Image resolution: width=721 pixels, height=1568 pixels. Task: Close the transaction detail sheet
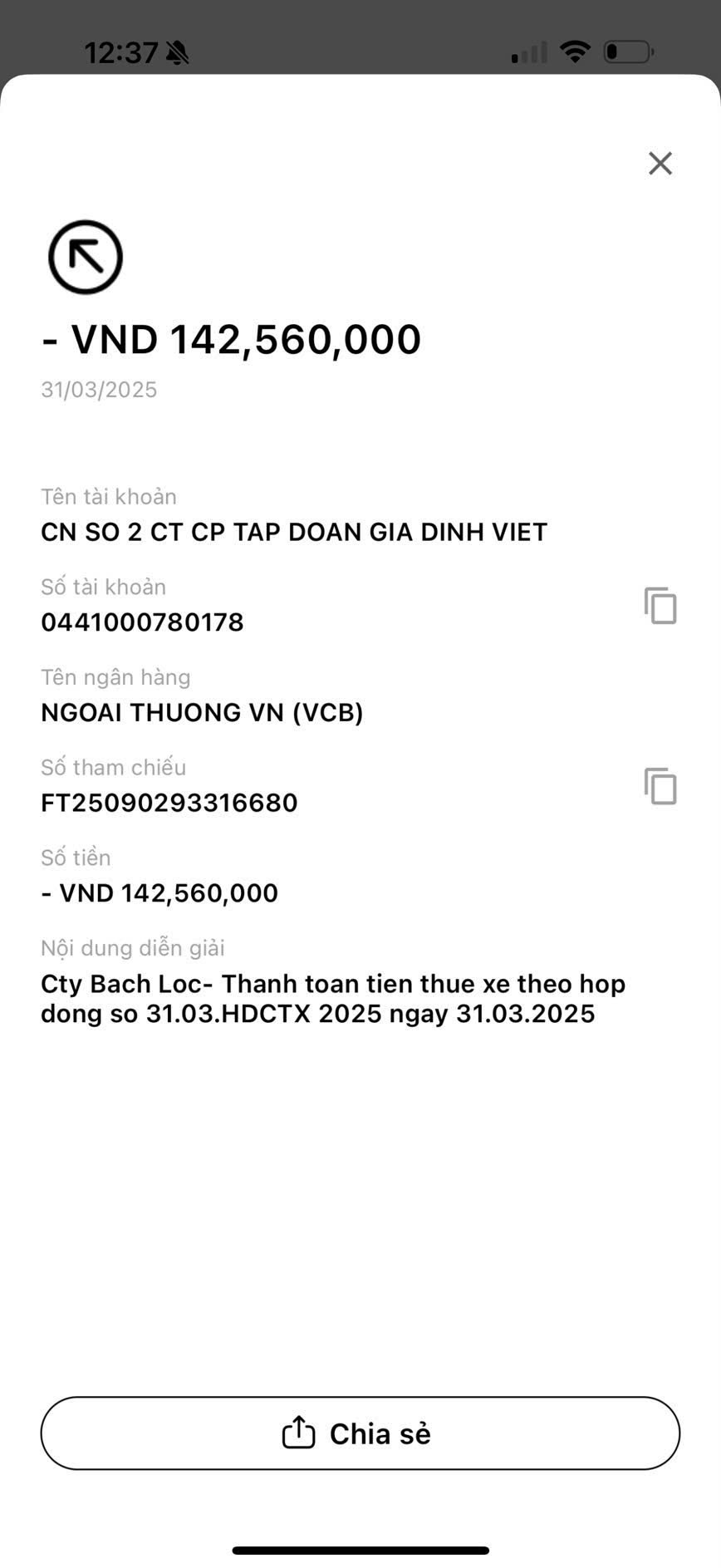[x=660, y=164]
